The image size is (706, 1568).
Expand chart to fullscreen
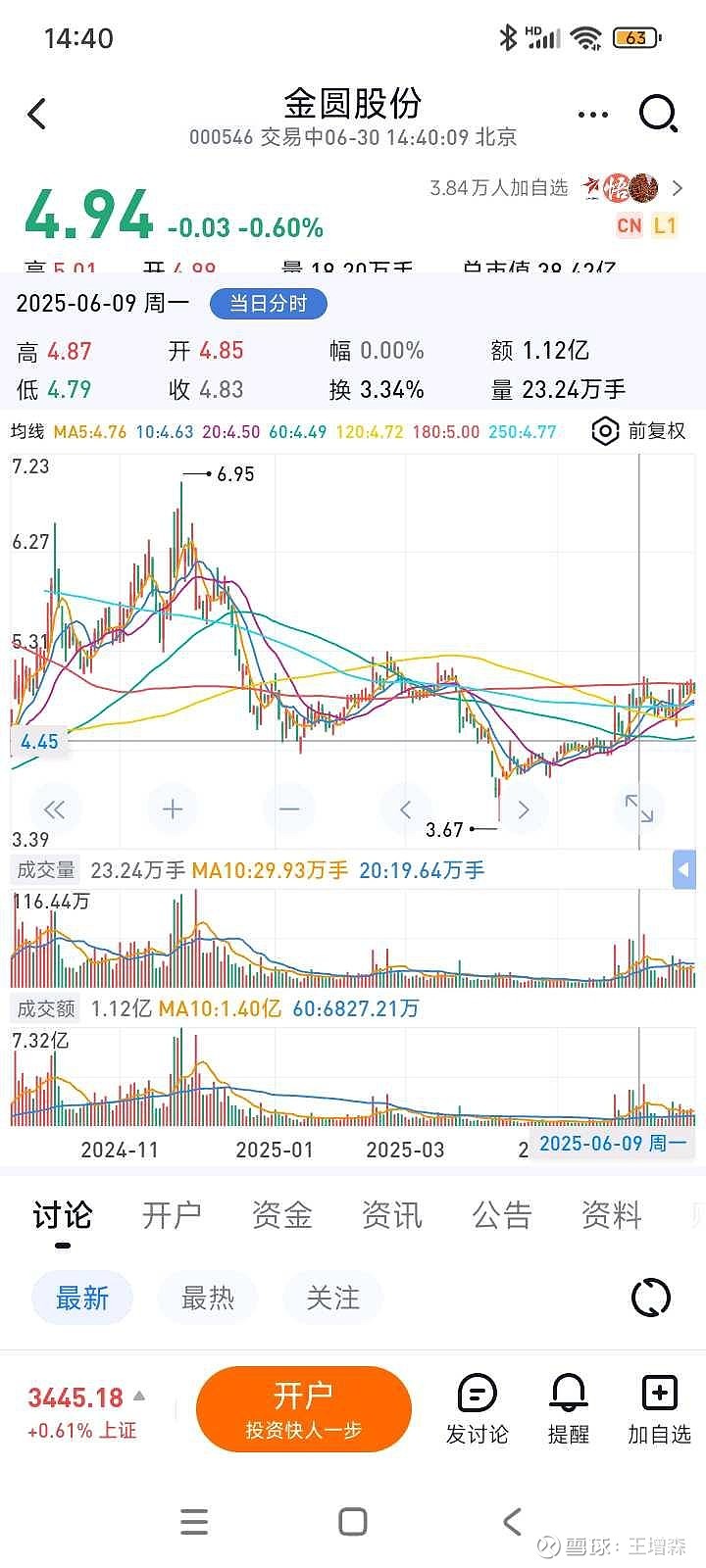point(639,808)
